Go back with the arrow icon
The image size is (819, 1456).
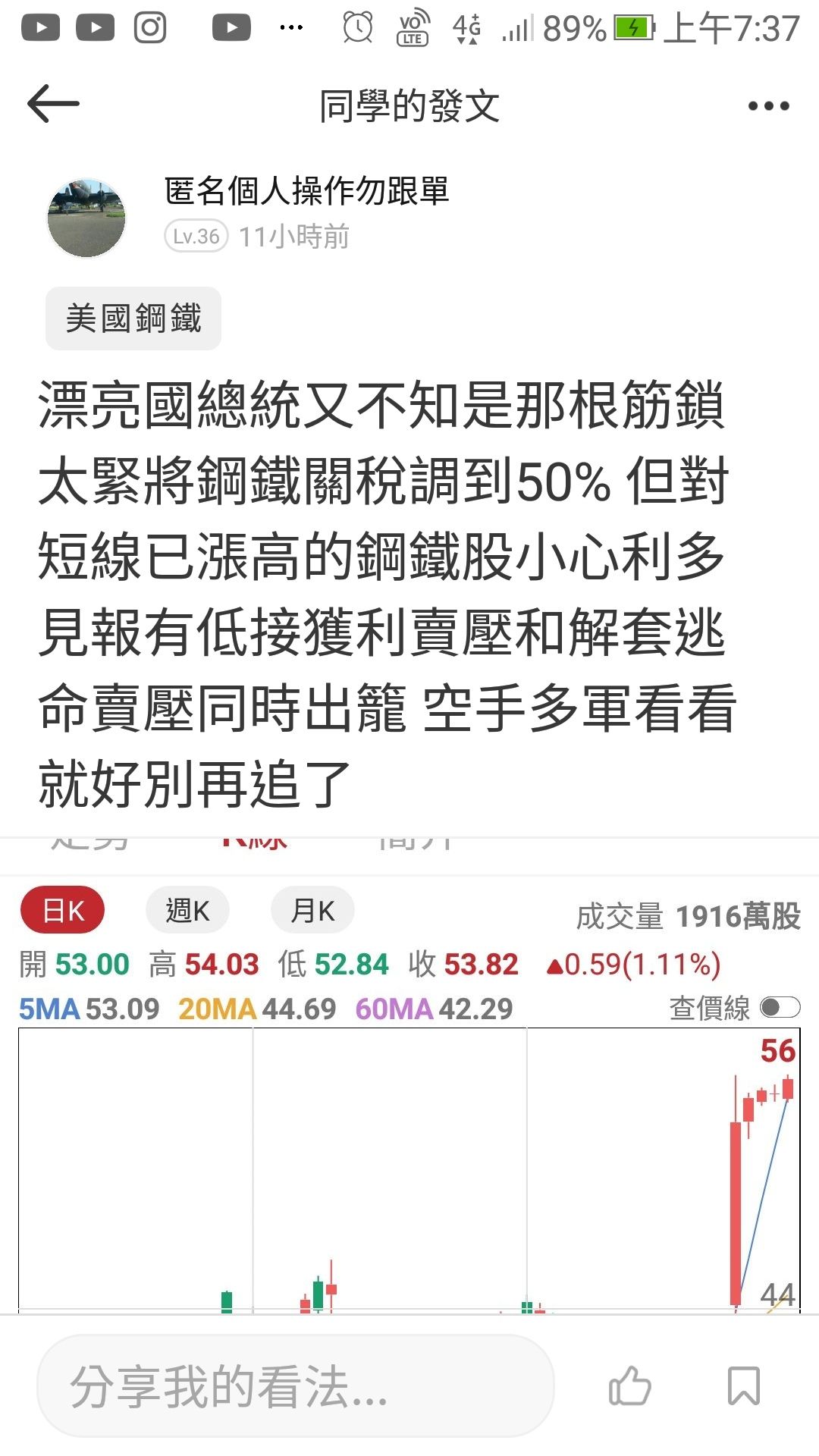(53, 104)
